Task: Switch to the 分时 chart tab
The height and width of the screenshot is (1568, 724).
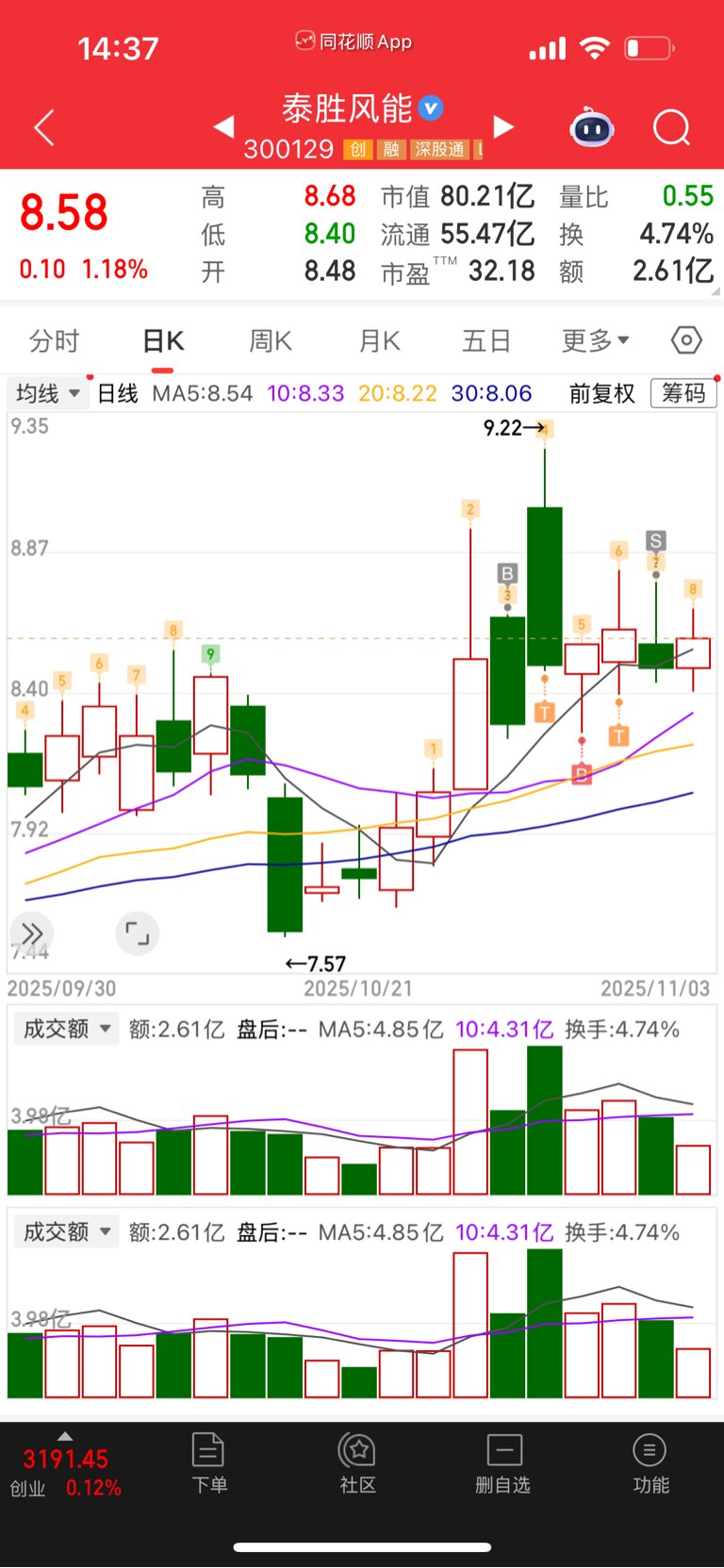Action: 55,340
